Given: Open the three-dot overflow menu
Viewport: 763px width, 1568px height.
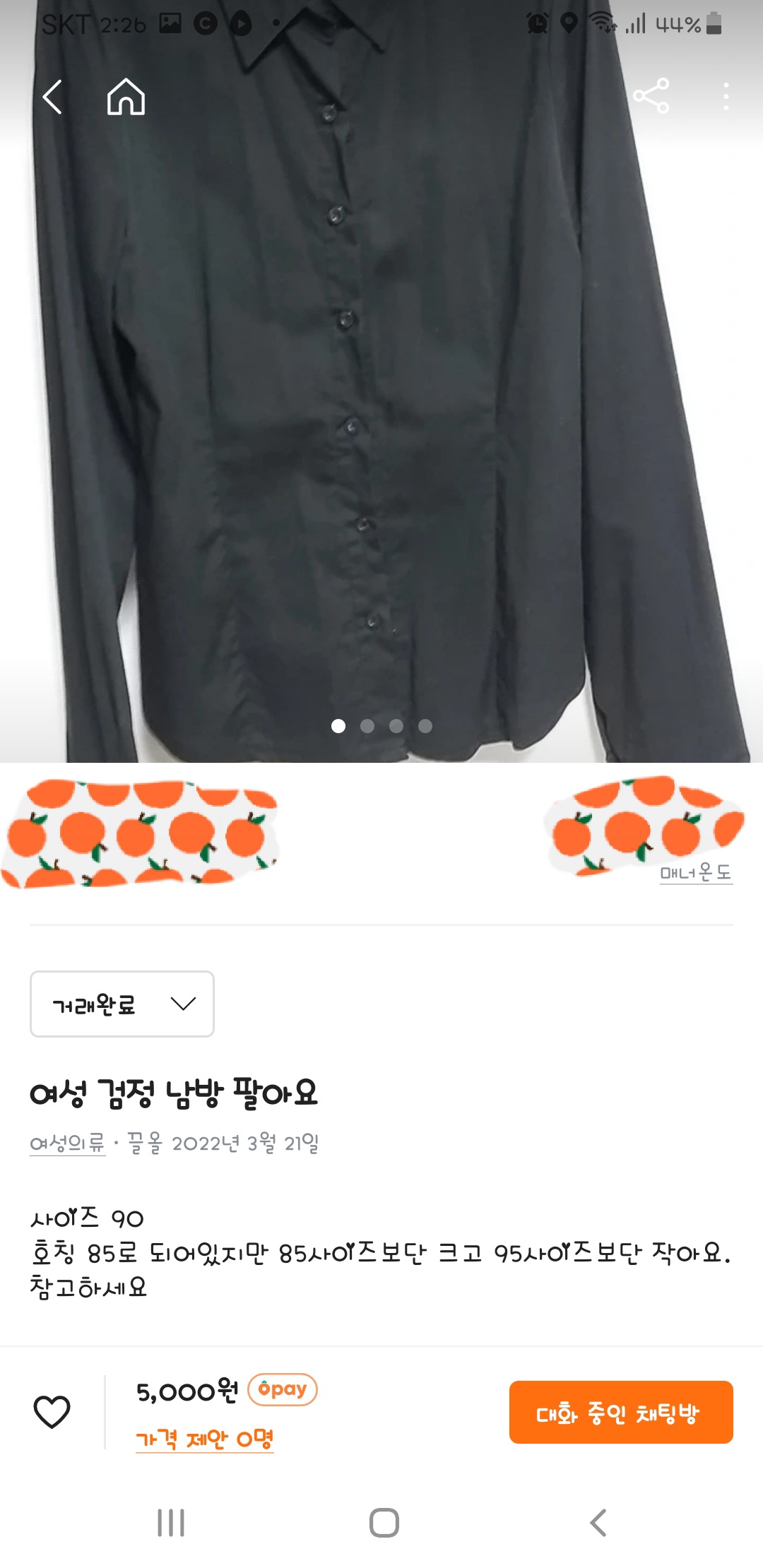Looking at the screenshot, I should click(x=726, y=97).
